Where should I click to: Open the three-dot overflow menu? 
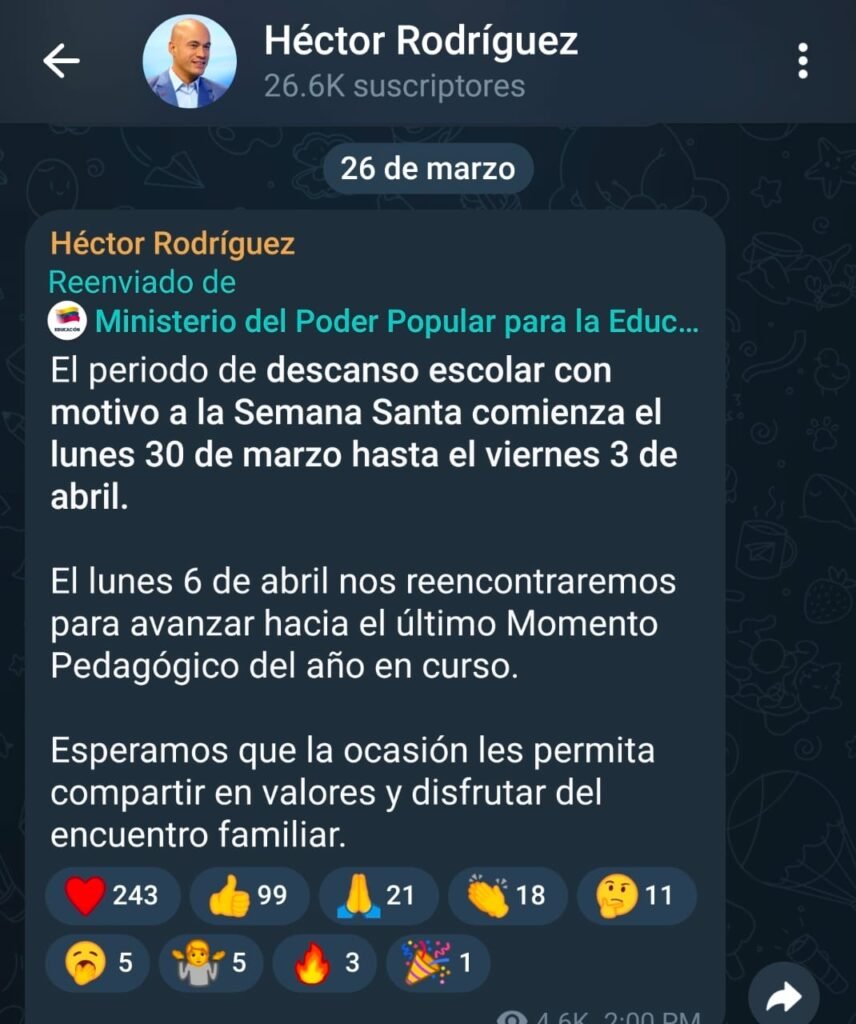pyautogui.click(x=803, y=61)
